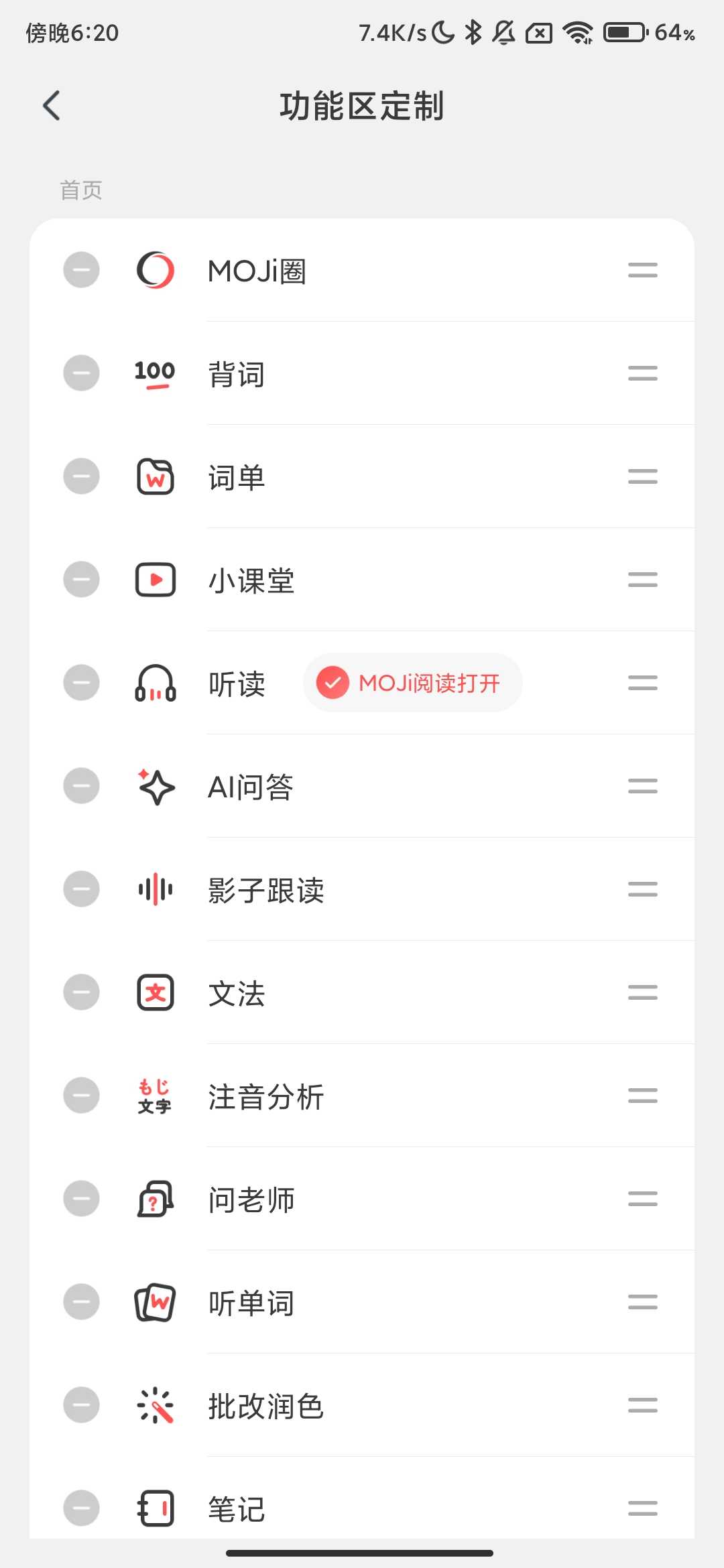The height and width of the screenshot is (1568, 724).
Task: Remove 批改润色 from the feature list
Action: pos(81,1405)
